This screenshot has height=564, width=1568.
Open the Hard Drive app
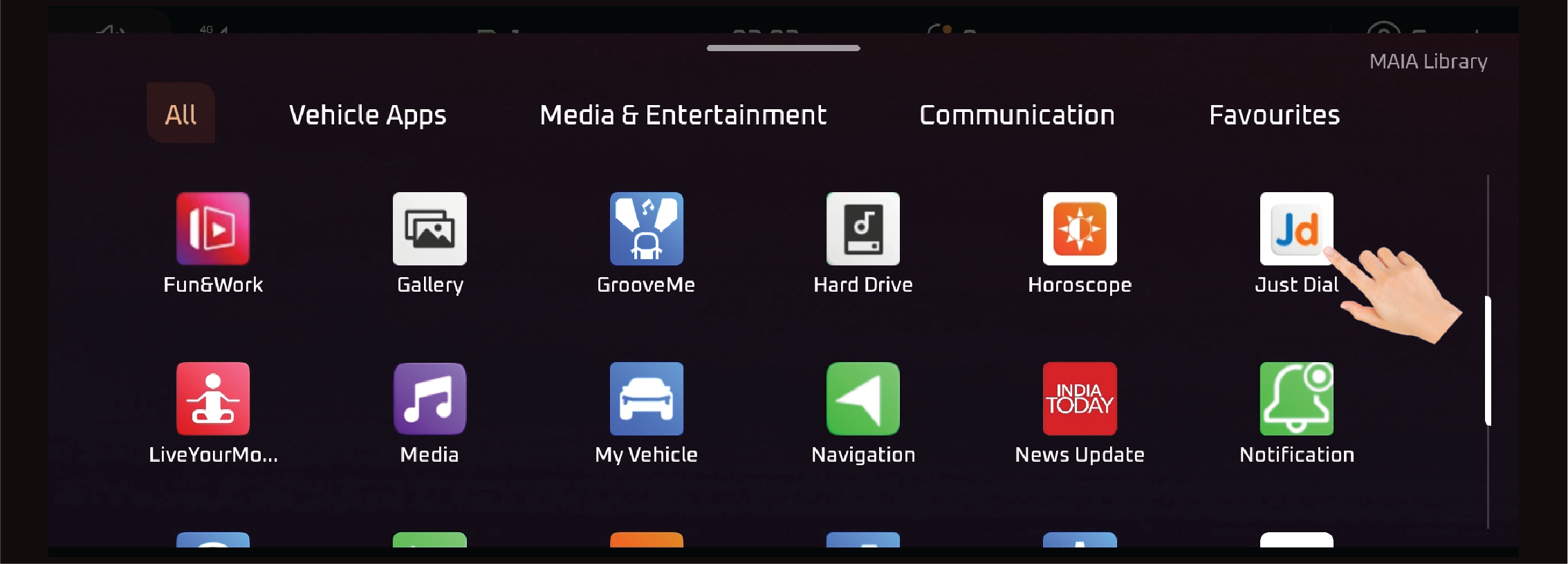pyautogui.click(x=863, y=229)
